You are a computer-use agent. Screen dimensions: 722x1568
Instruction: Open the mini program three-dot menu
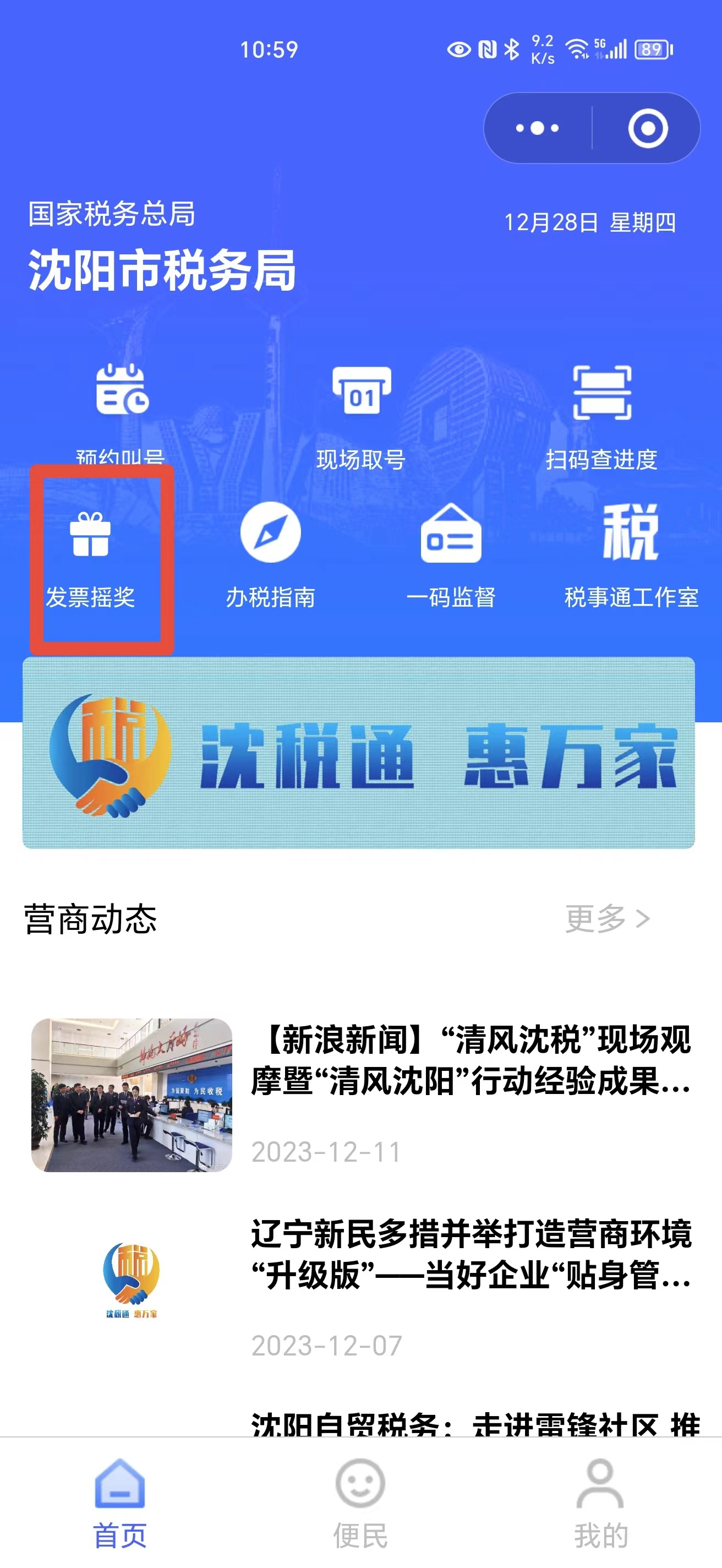537,128
